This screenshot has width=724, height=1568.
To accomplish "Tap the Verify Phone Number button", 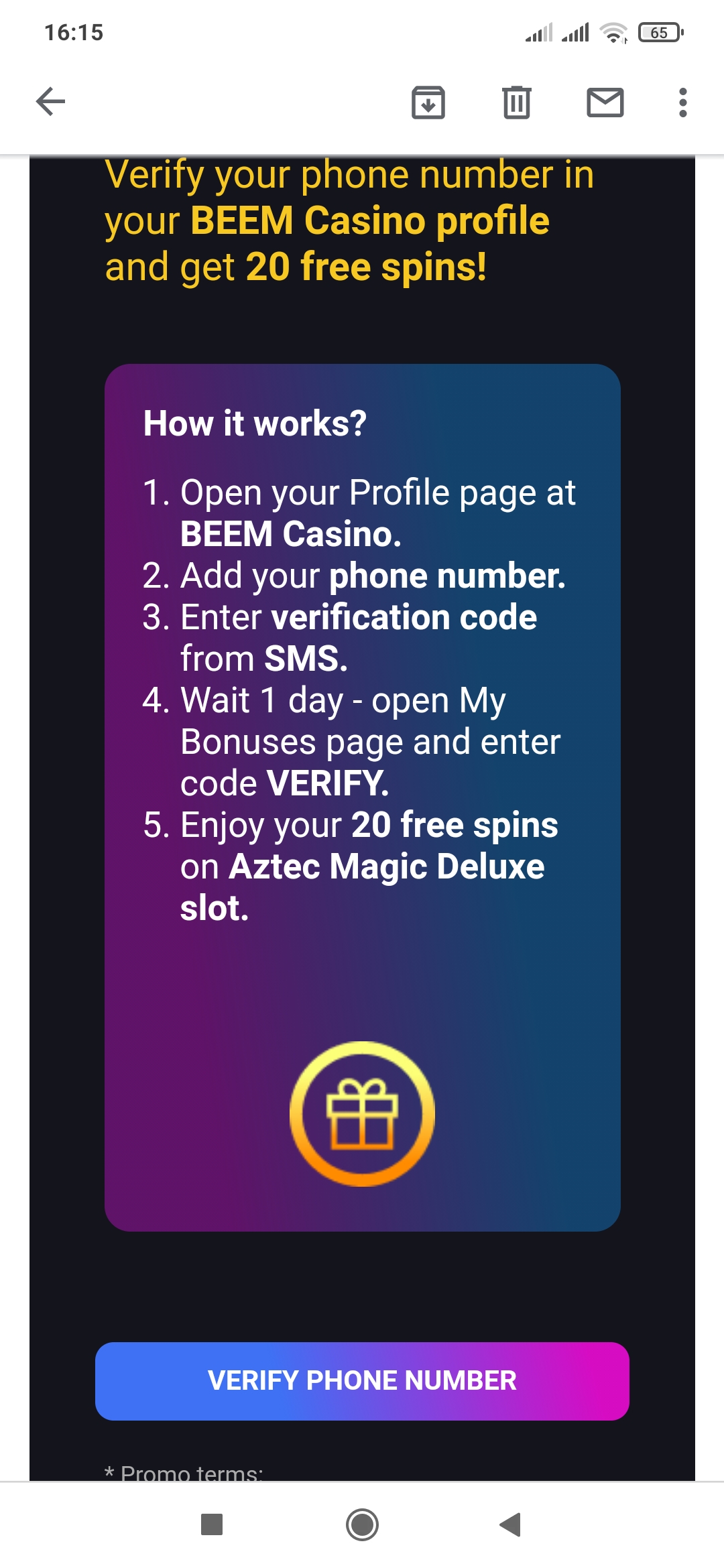I will tap(362, 1381).
